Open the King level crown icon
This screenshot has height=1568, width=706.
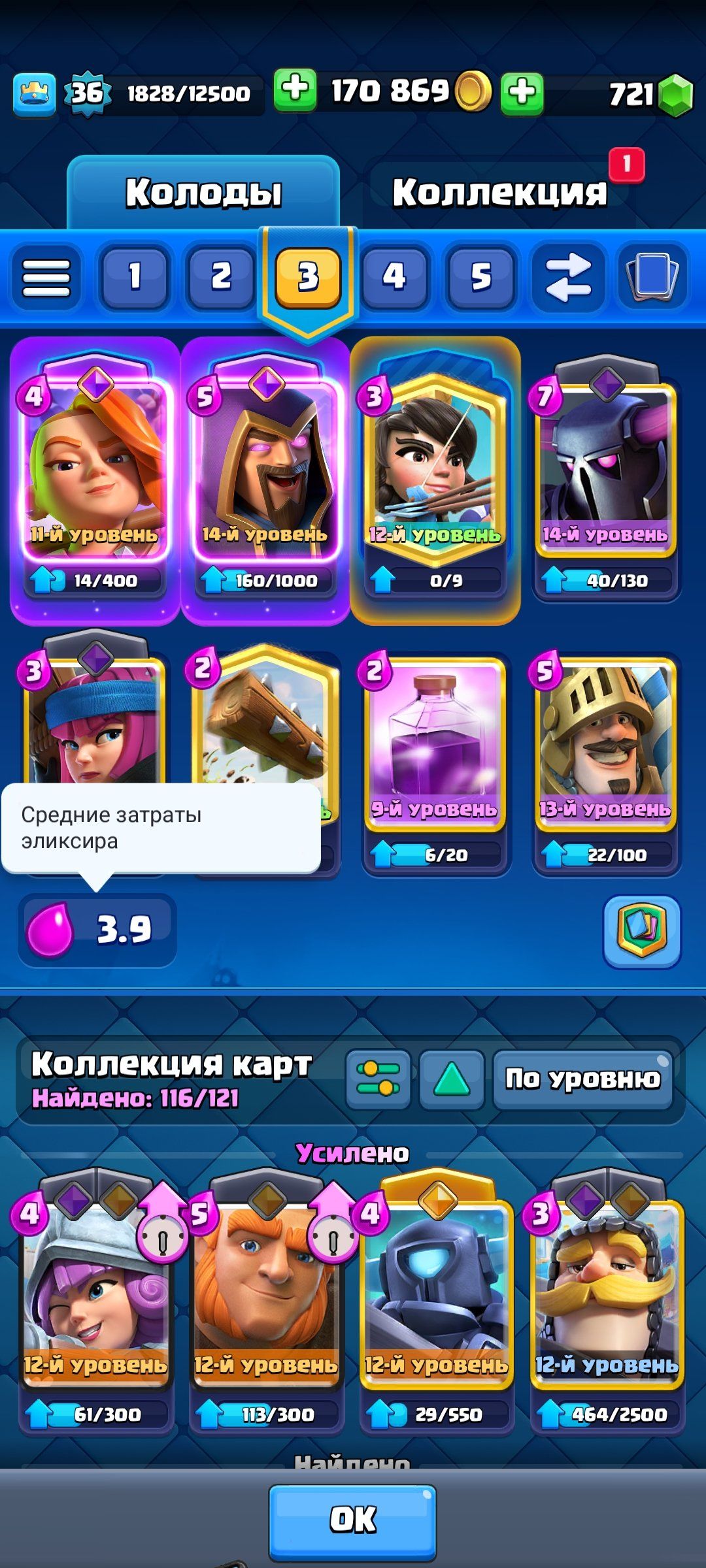(x=34, y=94)
